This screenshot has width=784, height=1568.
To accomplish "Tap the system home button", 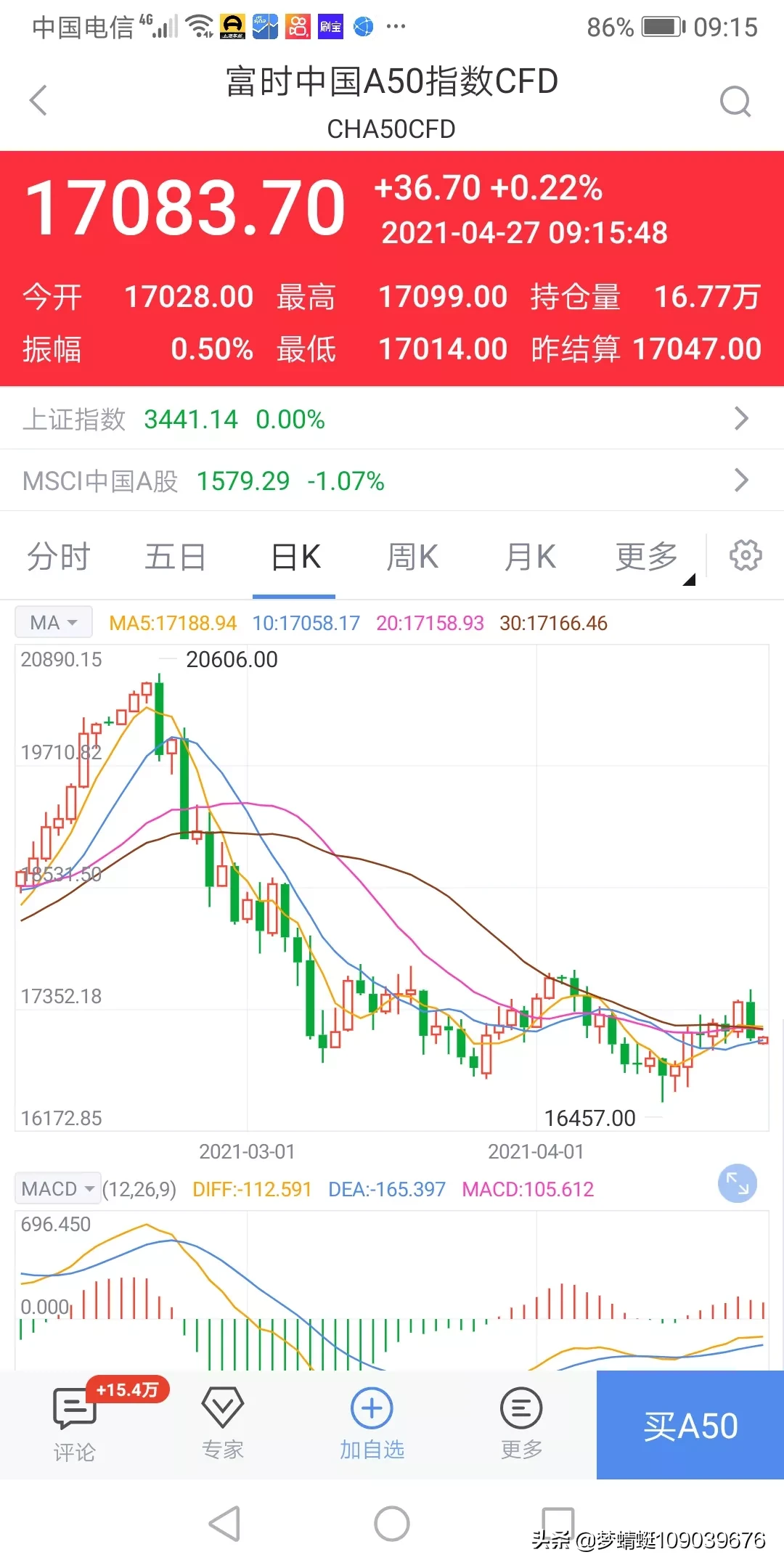I will coord(392,1524).
